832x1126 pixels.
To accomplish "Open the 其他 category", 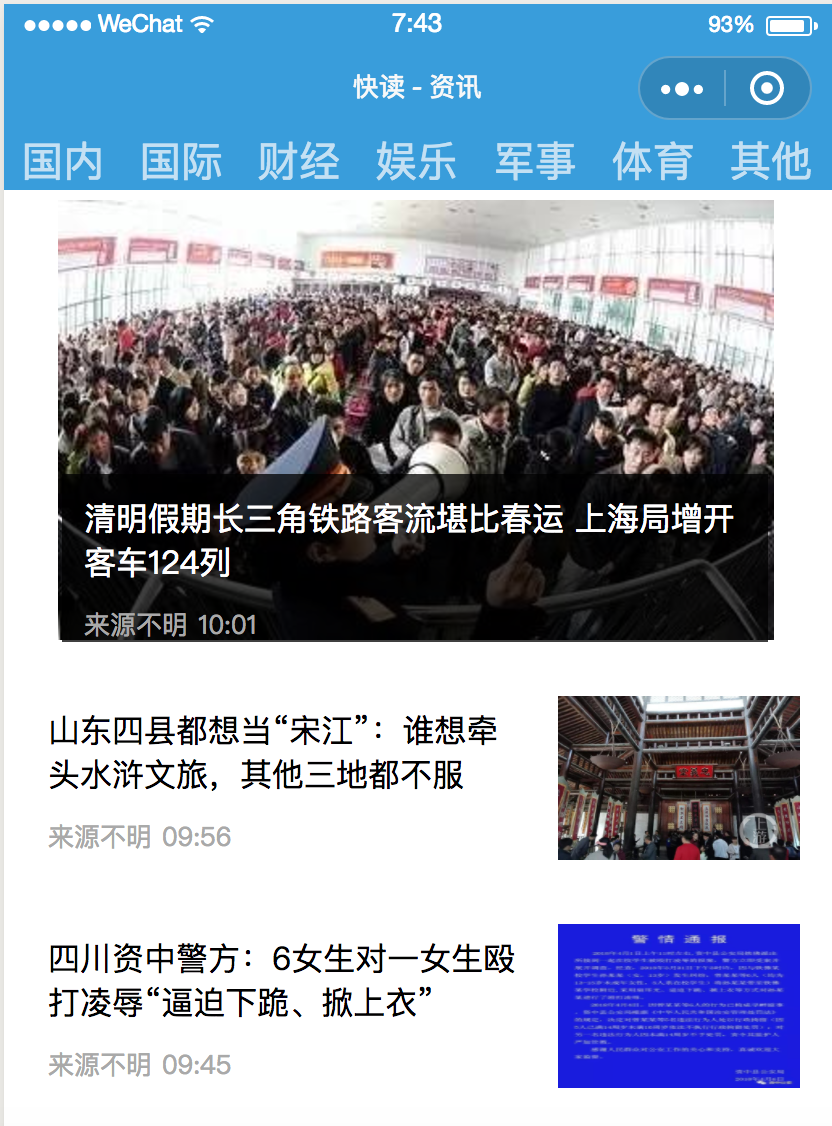I will tap(770, 160).
